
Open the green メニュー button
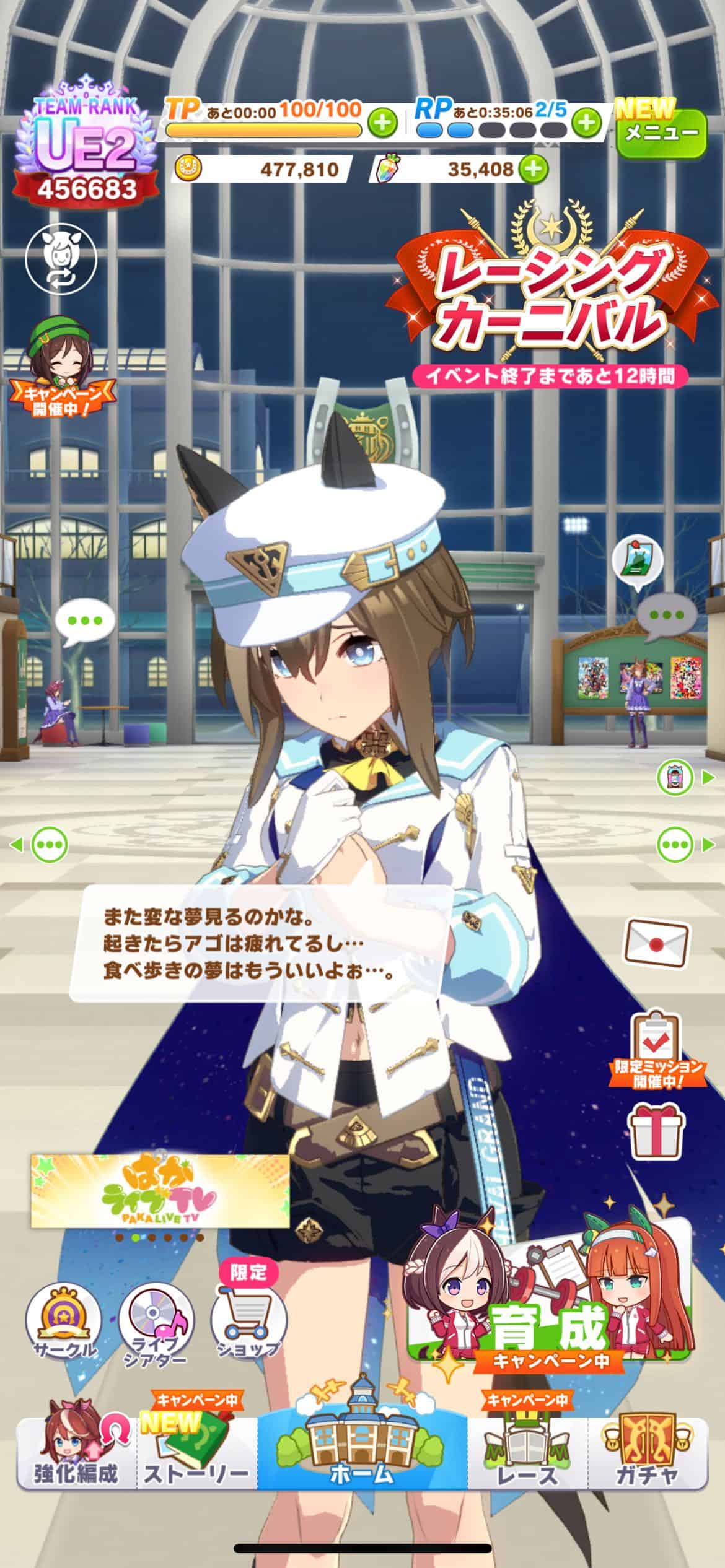(x=662, y=132)
